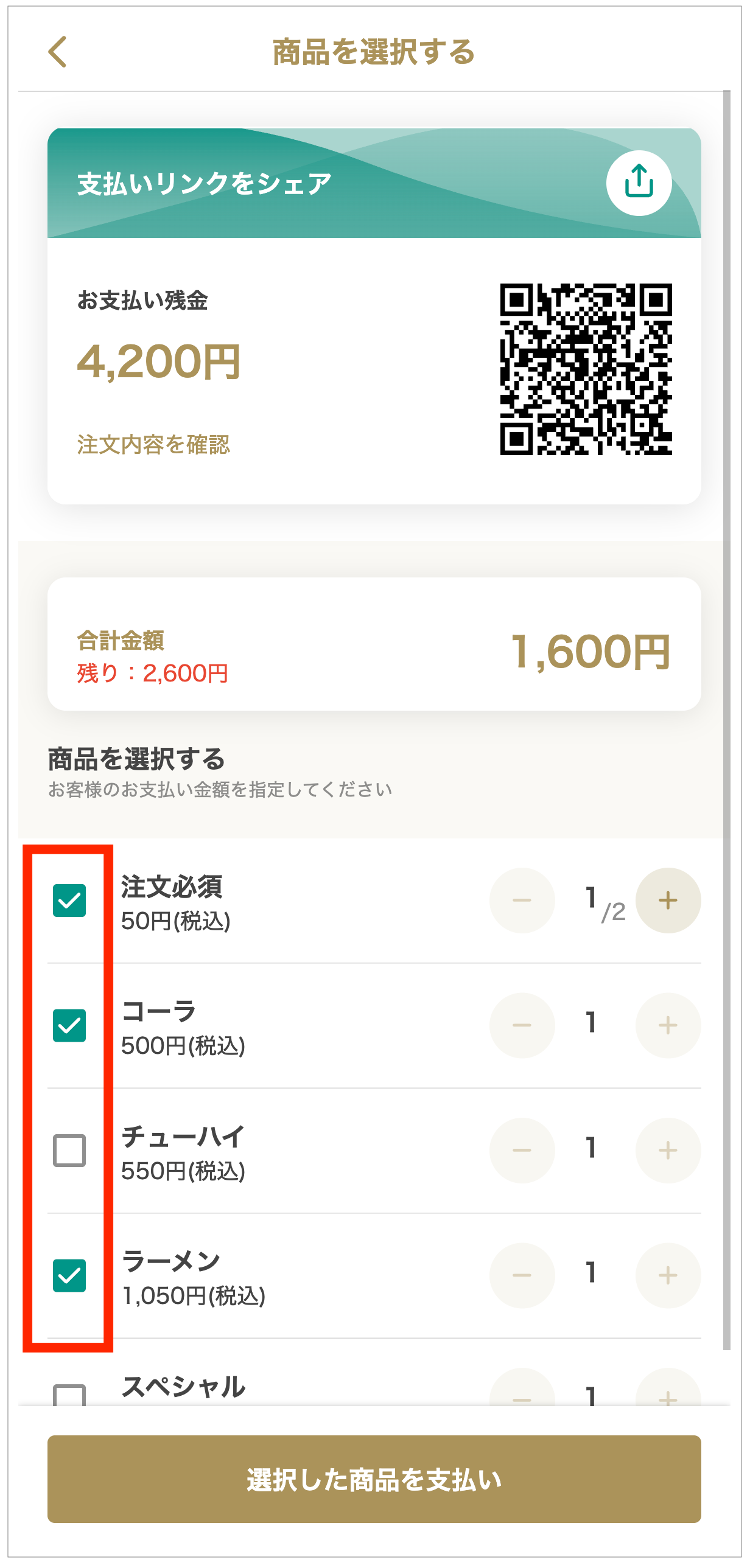Pay with 選択した商品を支払い button
Viewport: 750px width, 1568px height.
pos(374,1479)
